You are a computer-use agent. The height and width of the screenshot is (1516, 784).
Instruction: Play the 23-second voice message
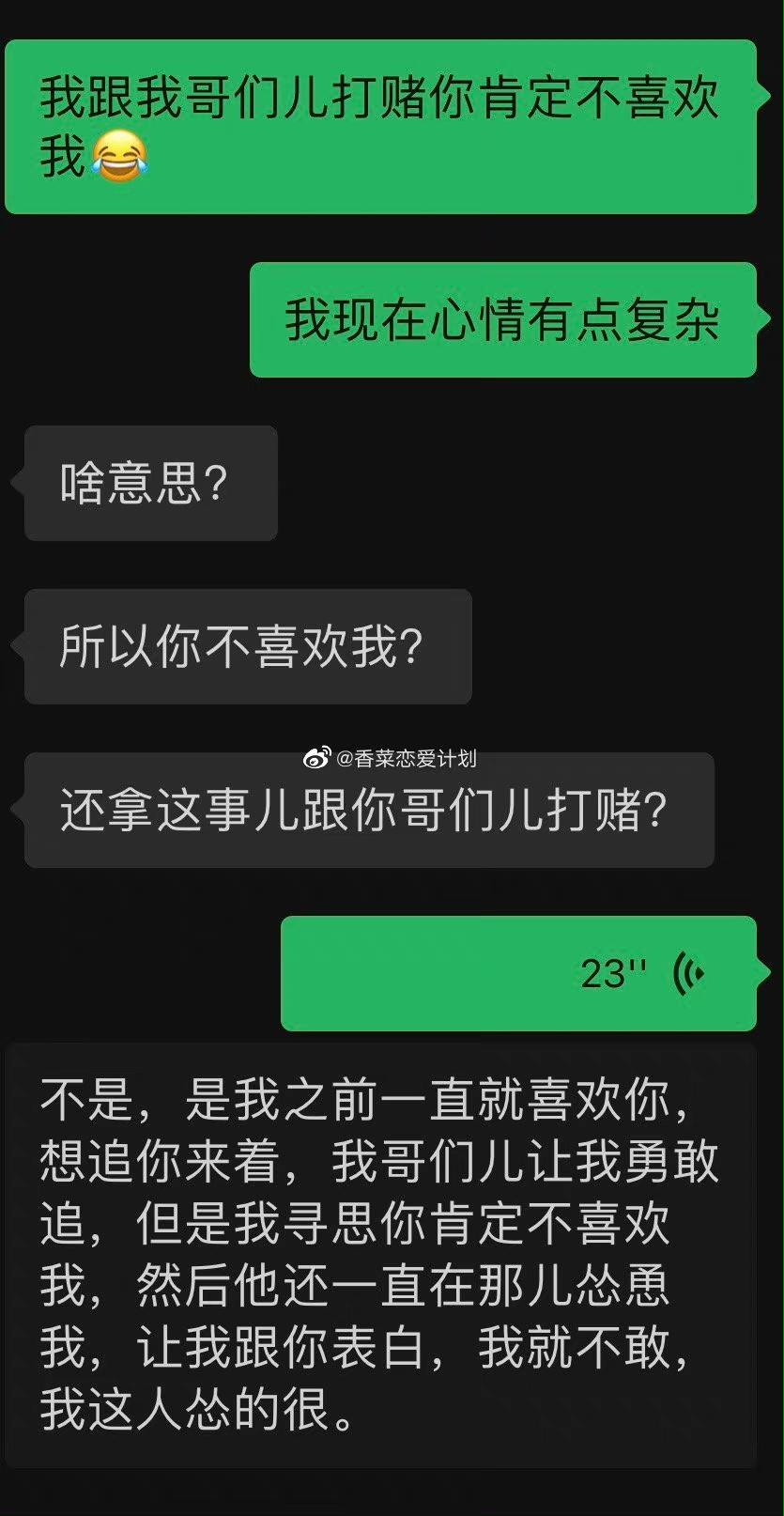(516, 972)
